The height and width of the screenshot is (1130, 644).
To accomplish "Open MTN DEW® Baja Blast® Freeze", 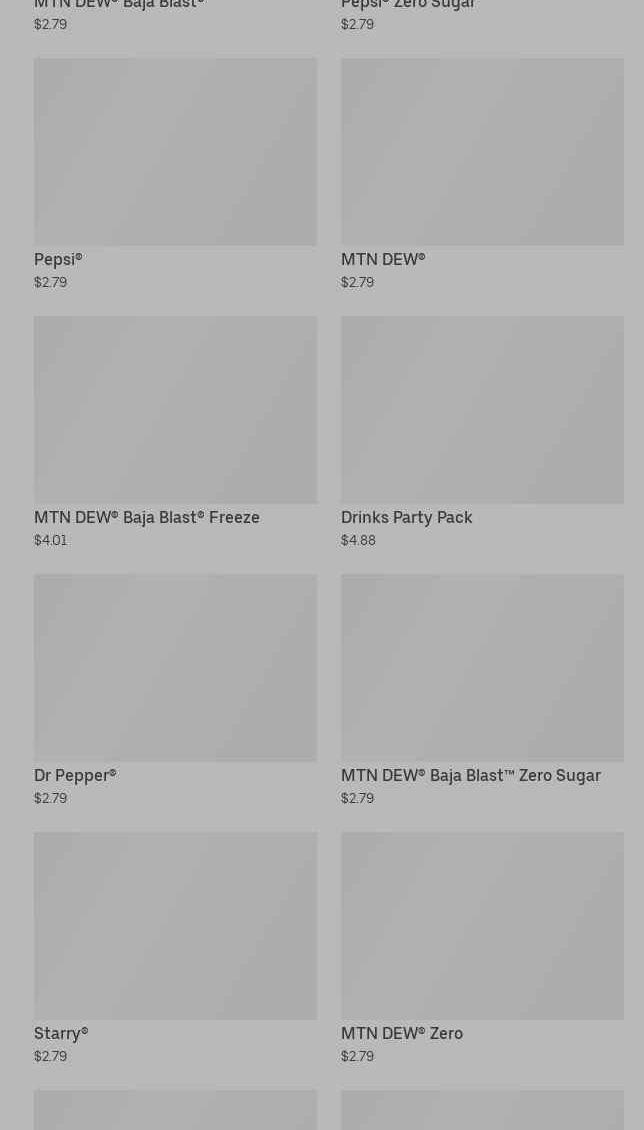I will pyautogui.click(x=175, y=432).
